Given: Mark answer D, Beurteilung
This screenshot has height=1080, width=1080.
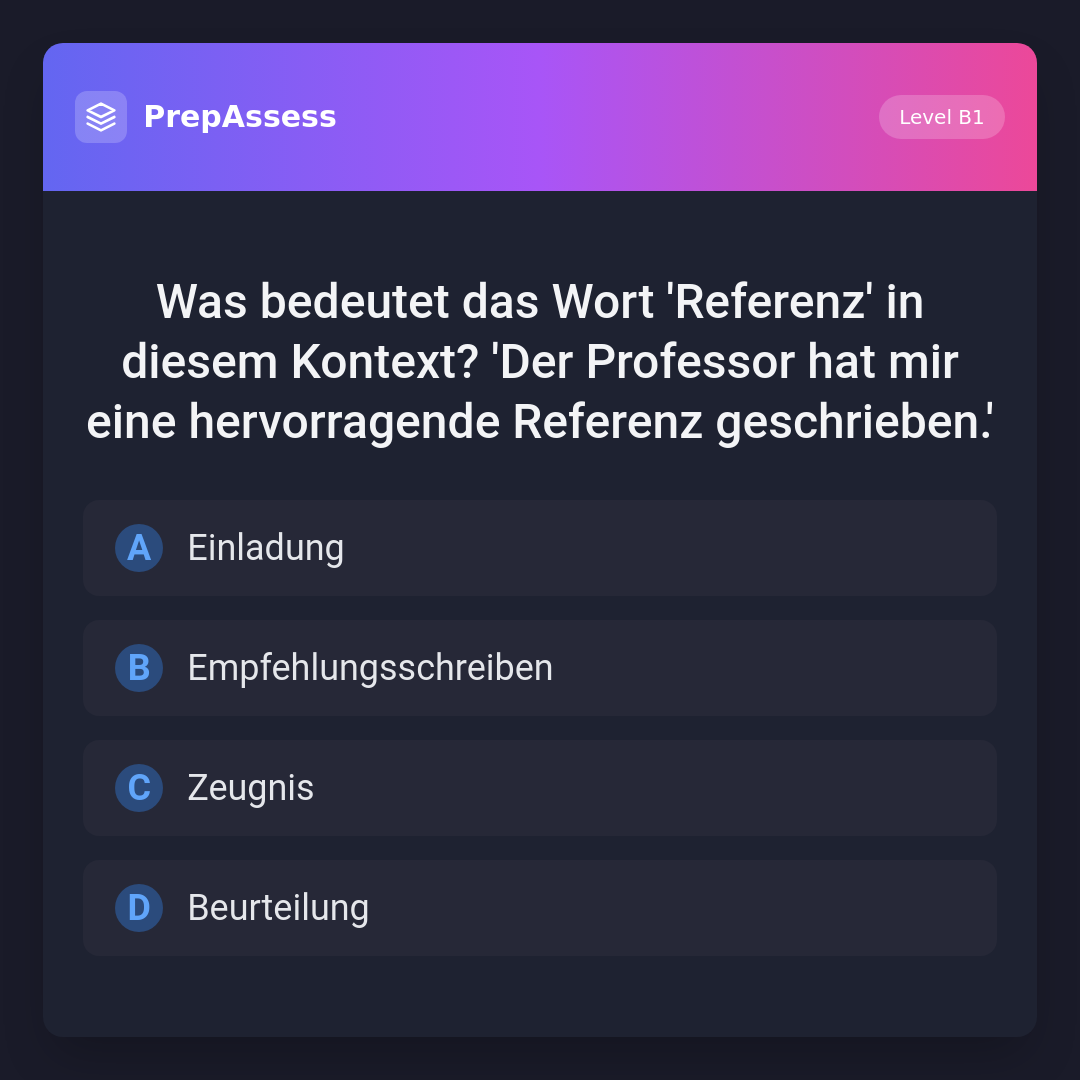Looking at the screenshot, I should (540, 908).
